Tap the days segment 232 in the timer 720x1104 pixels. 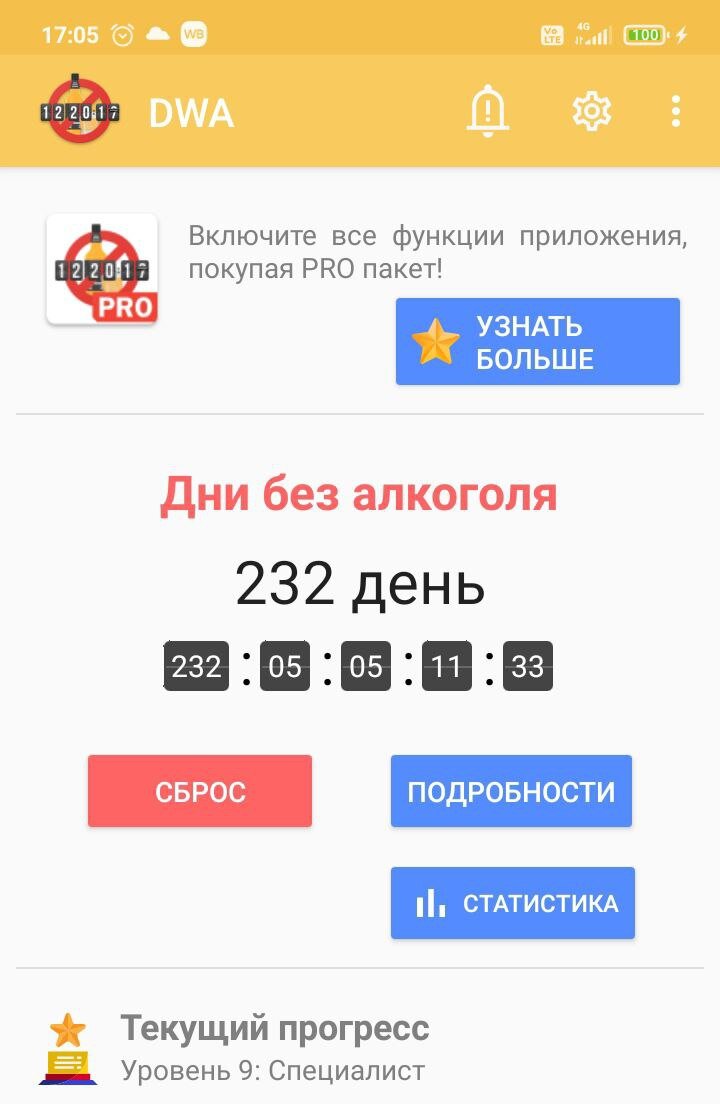[x=196, y=666]
